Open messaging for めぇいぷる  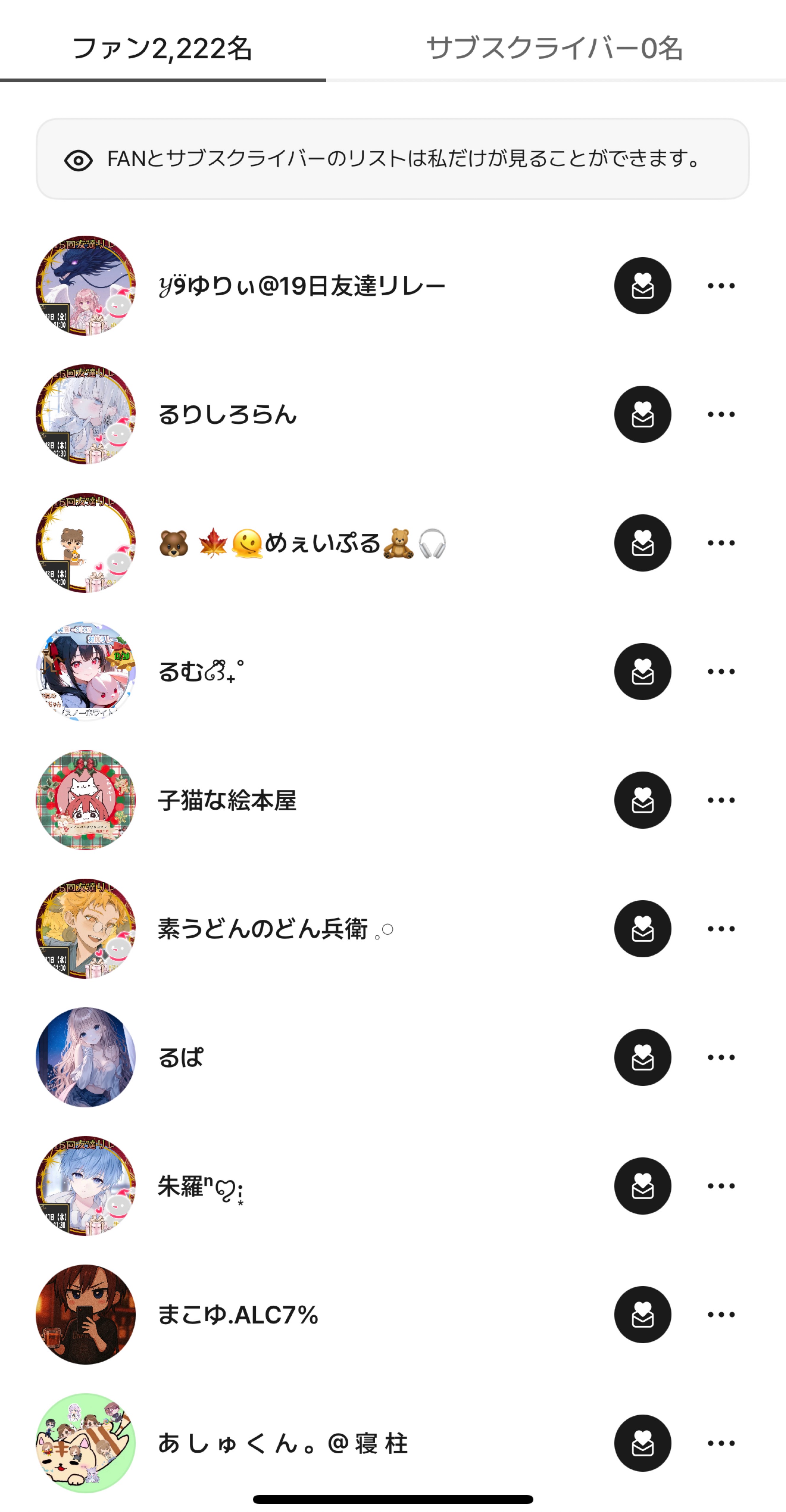(643, 543)
